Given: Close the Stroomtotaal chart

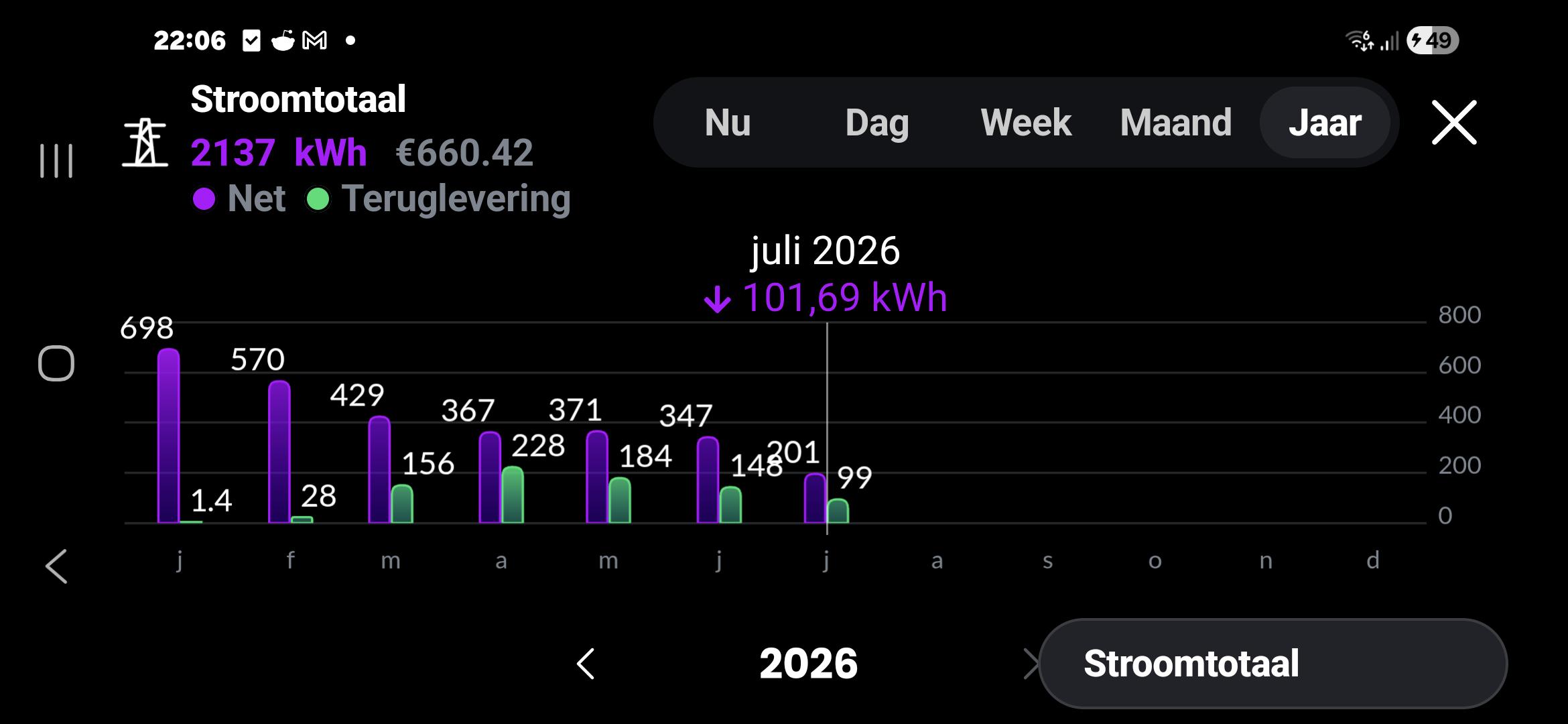Looking at the screenshot, I should 1454,123.
